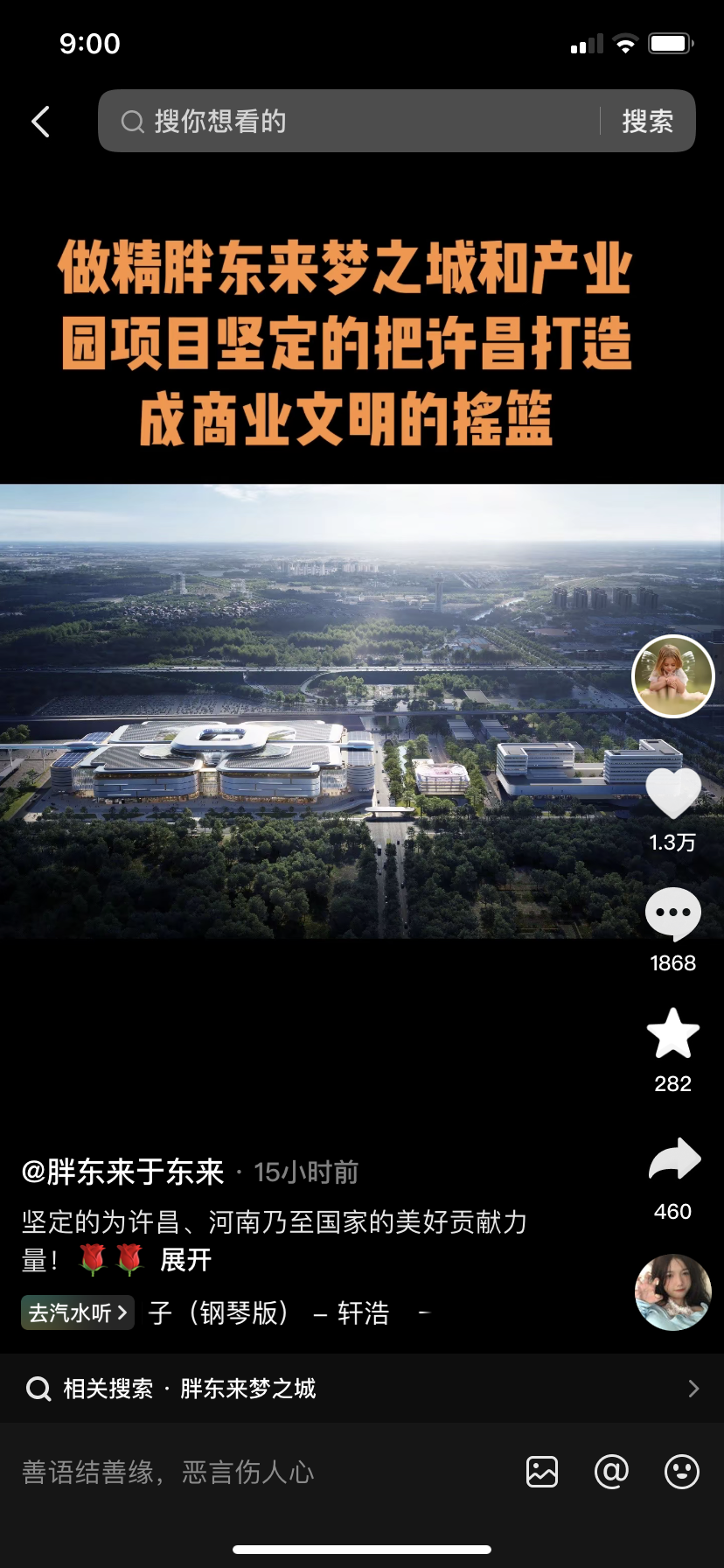This screenshot has width=724, height=1568.
Task: Open the music disc avatar
Action: pyautogui.click(x=672, y=1292)
